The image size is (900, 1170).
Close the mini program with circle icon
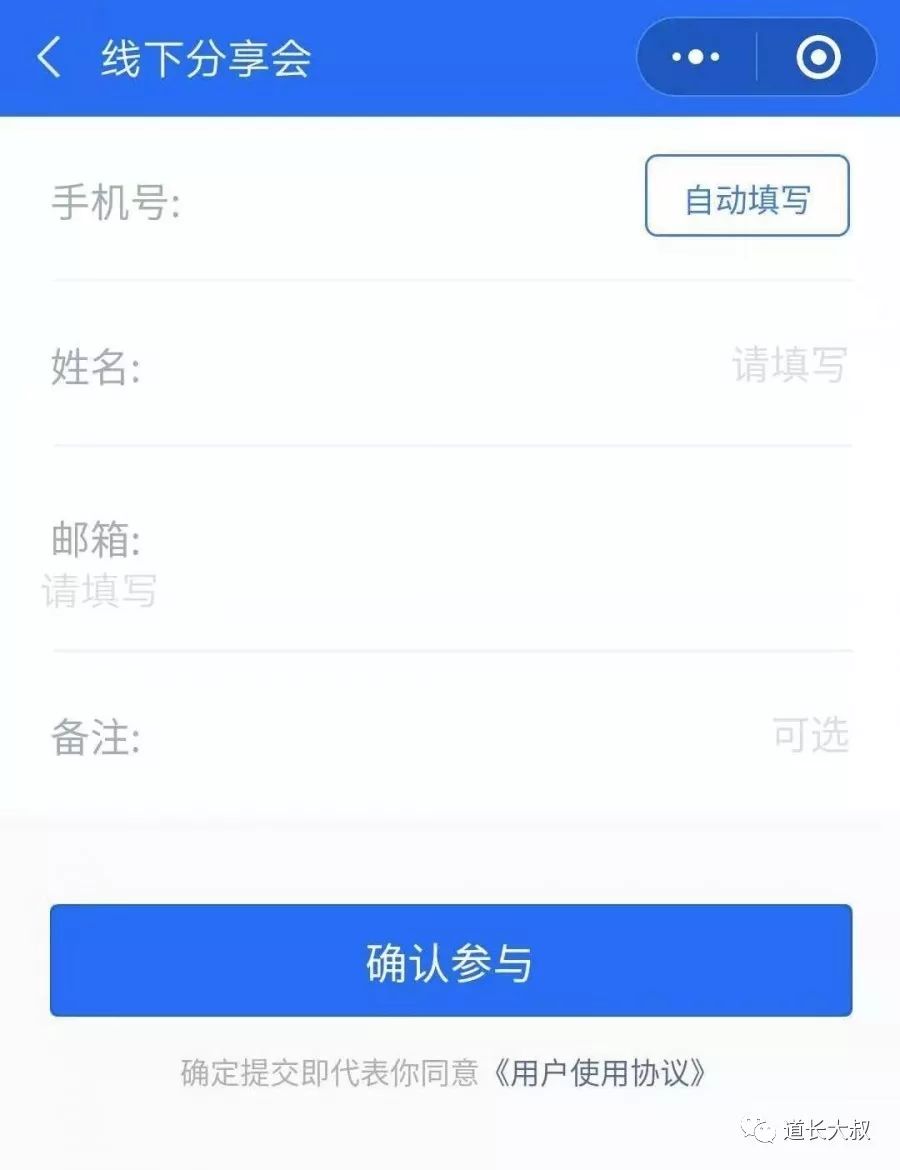pyautogui.click(x=818, y=58)
